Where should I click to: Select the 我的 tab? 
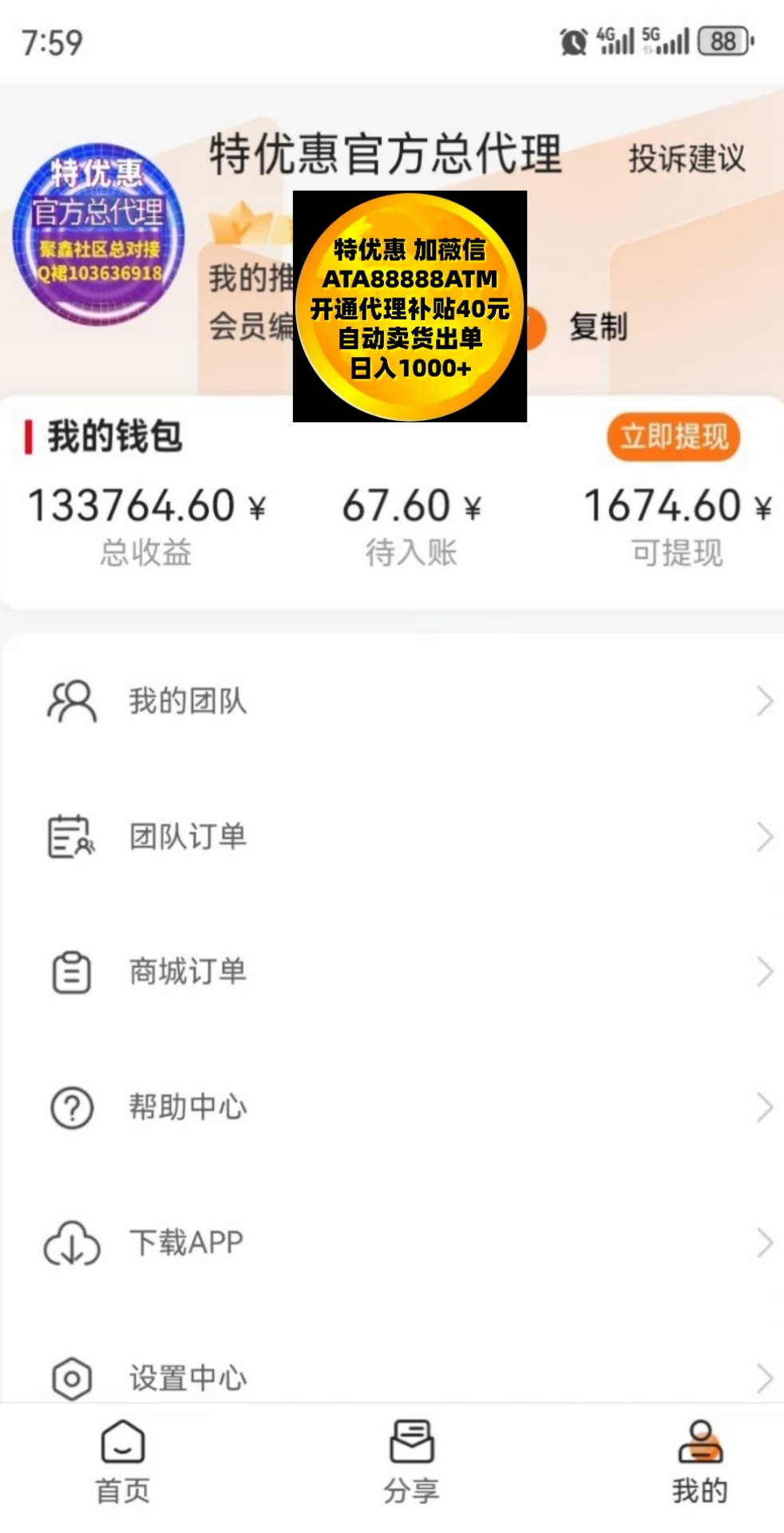click(699, 1461)
